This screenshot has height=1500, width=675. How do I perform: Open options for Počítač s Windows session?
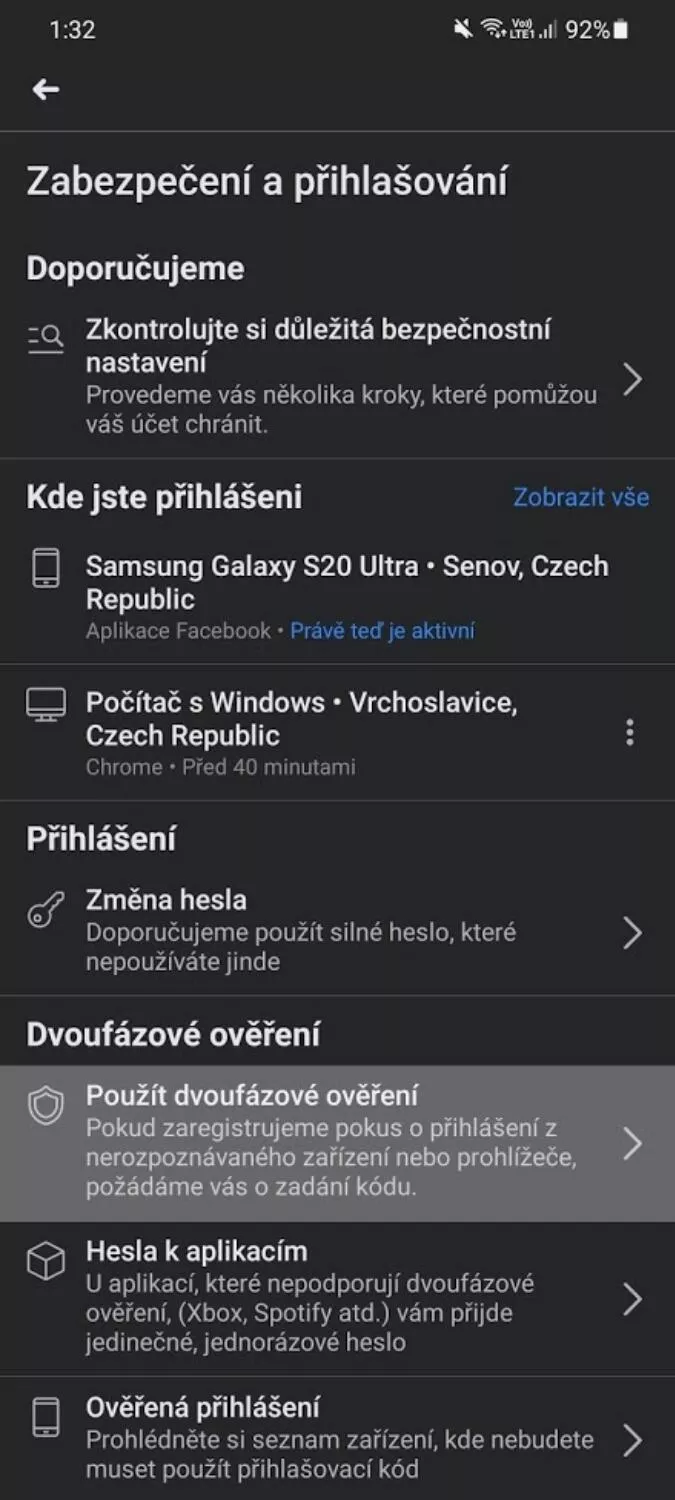pyautogui.click(x=629, y=733)
